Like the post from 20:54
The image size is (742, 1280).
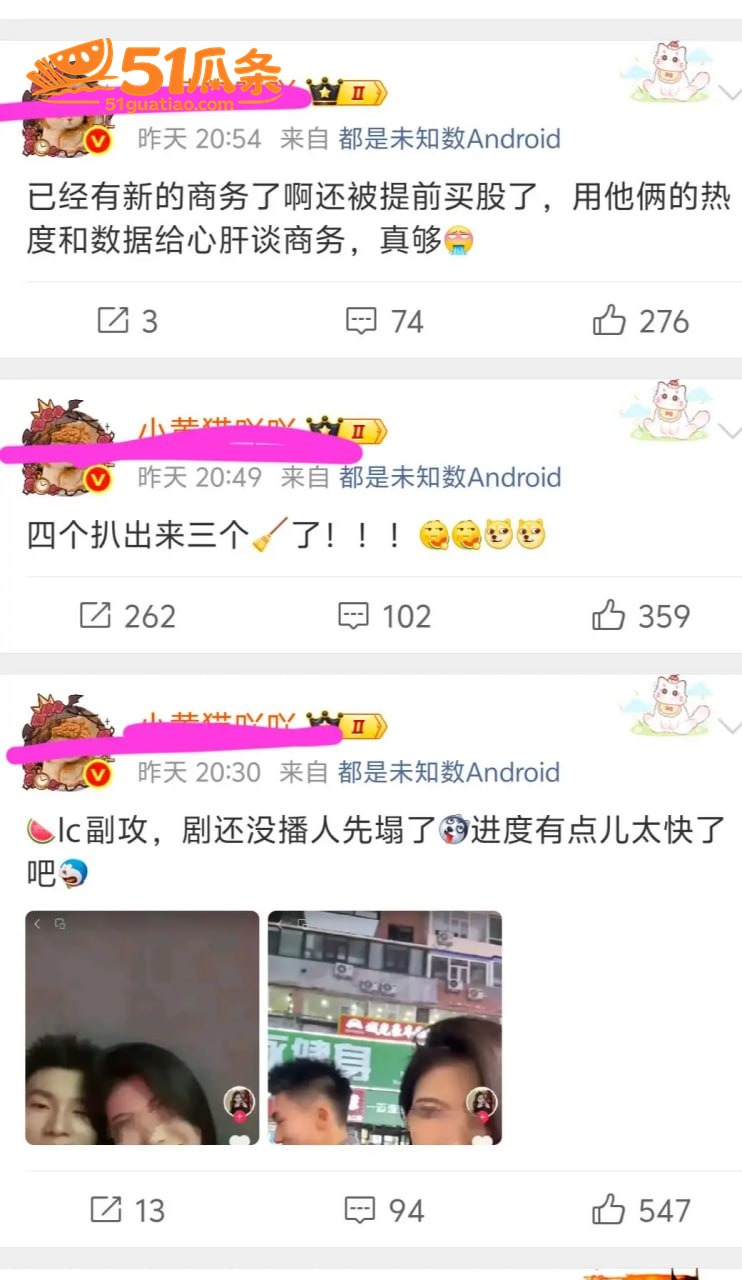(x=640, y=321)
